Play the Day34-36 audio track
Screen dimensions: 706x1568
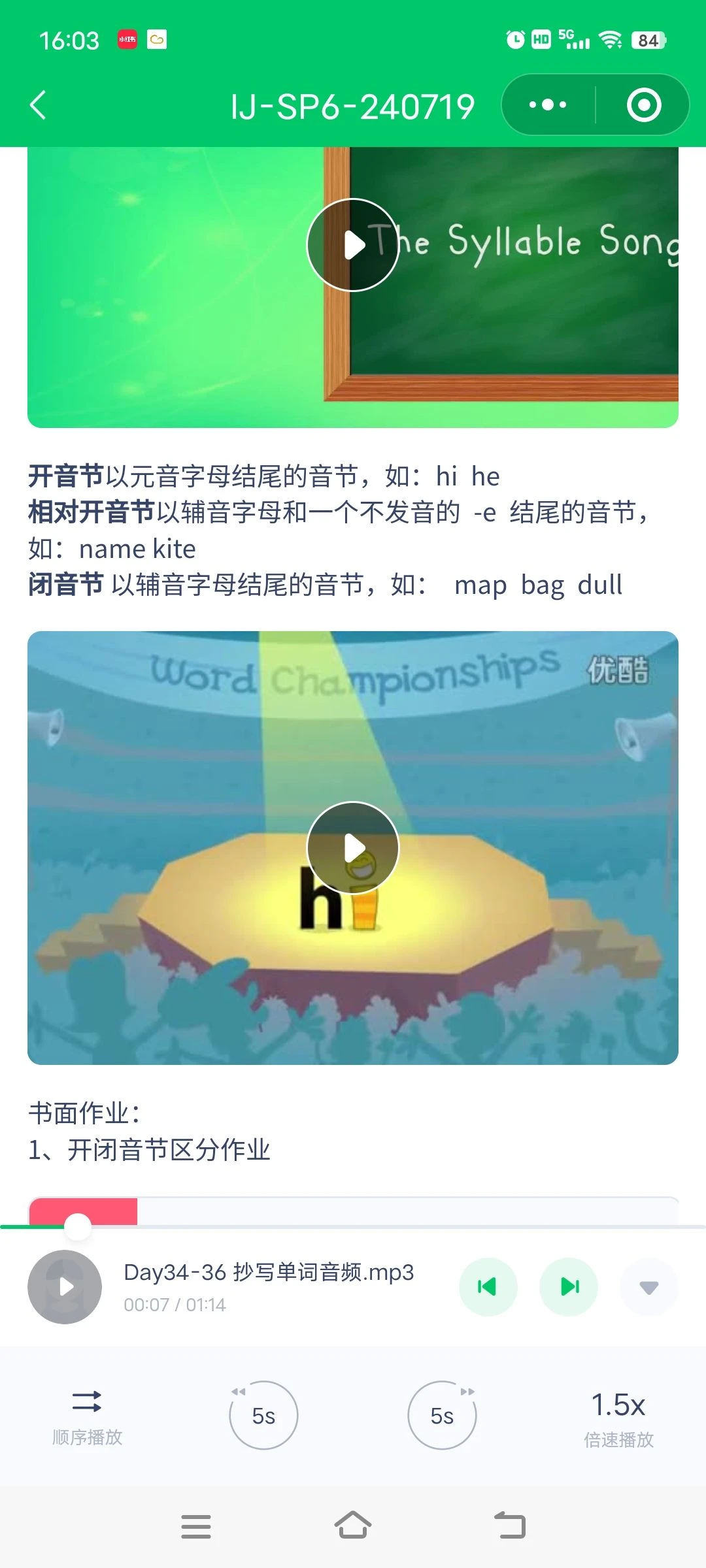click(x=65, y=1287)
